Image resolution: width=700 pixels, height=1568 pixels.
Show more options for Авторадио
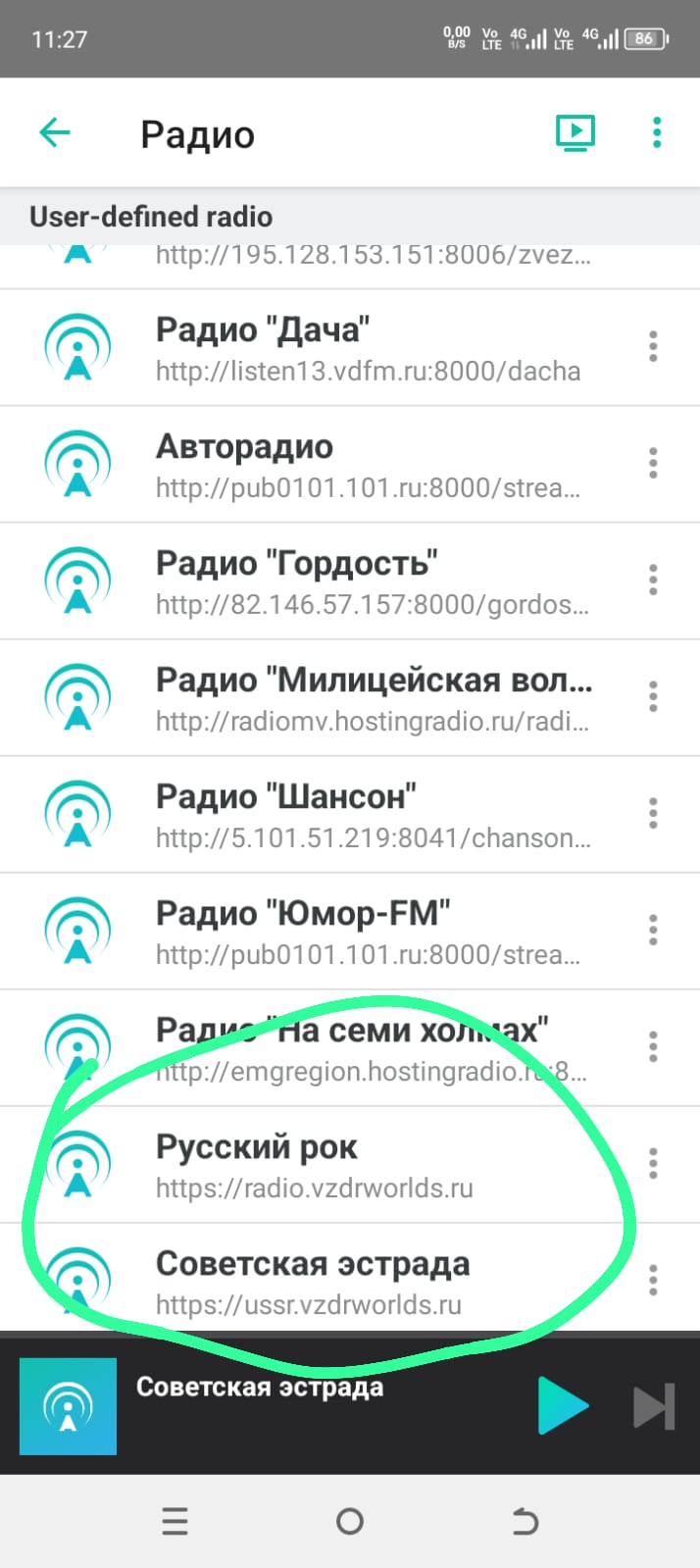click(x=653, y=464)
